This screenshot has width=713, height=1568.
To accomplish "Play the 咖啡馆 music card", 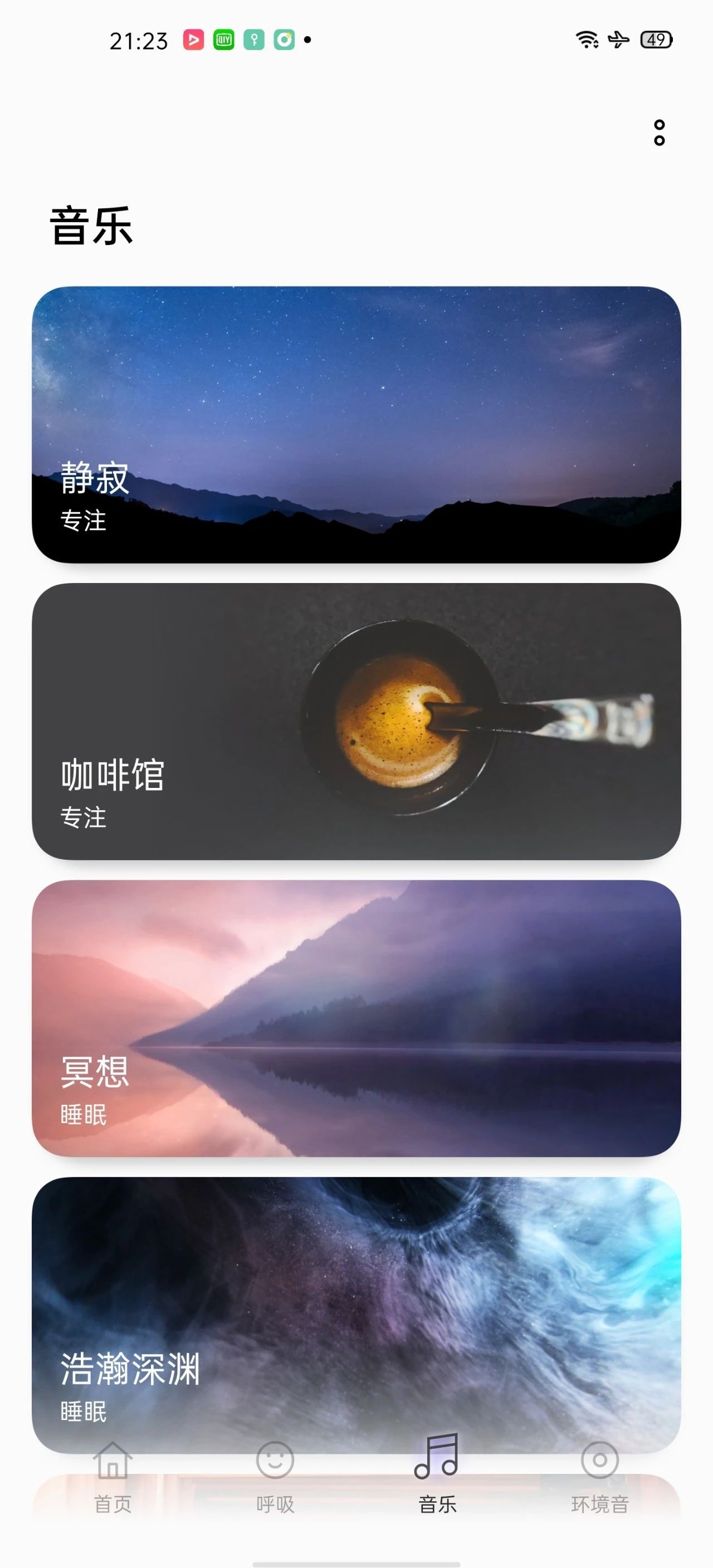I will coord(356,721).
